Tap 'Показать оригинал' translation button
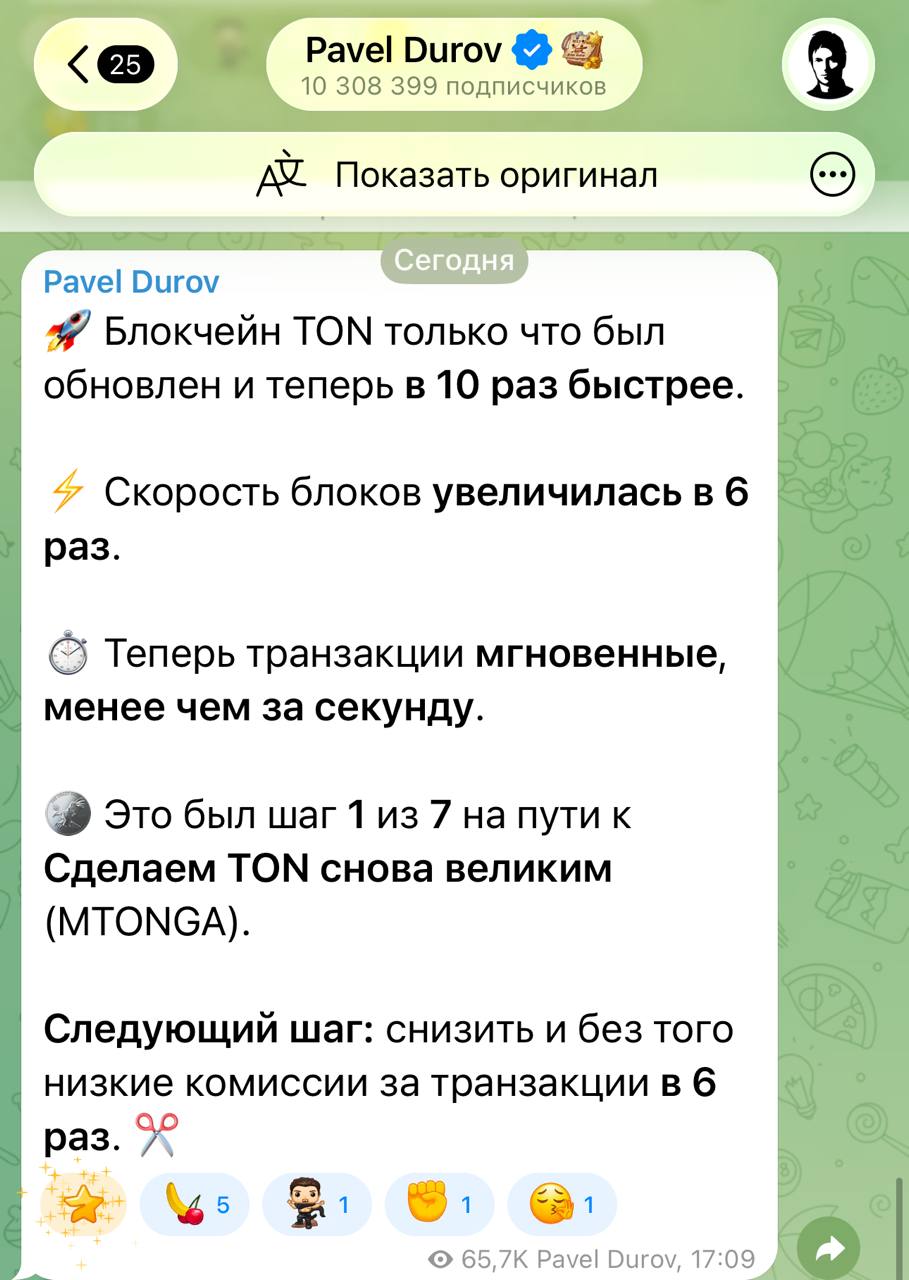909x1280 pixels. [456, 176]
